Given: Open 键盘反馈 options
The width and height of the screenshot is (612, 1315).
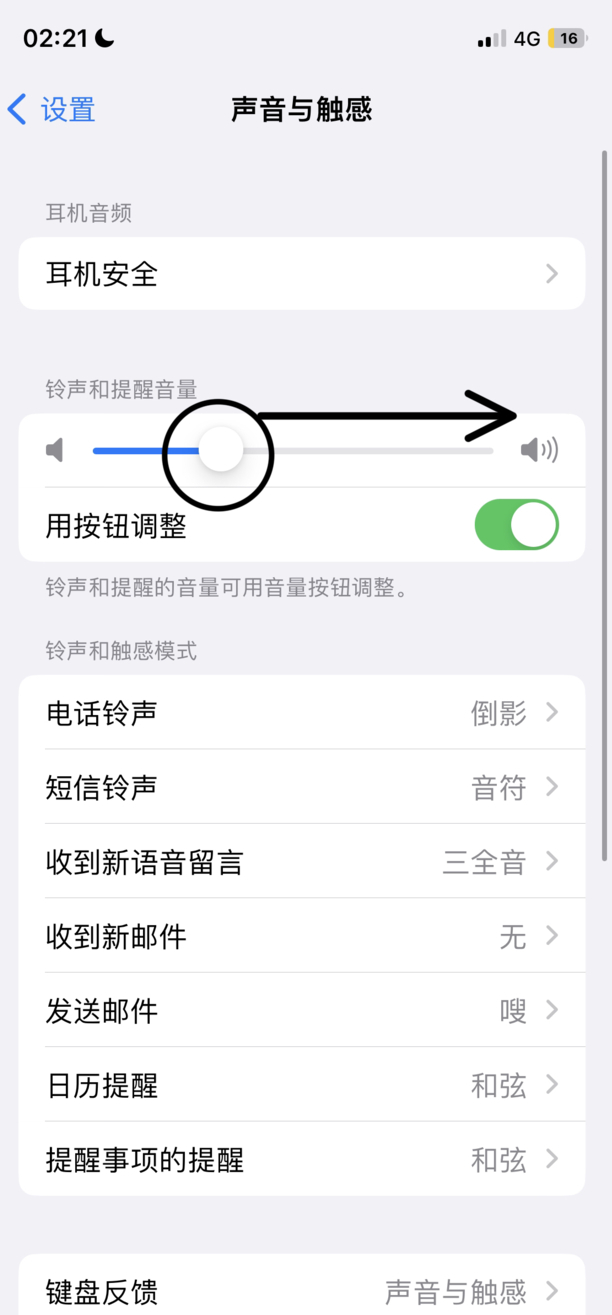Looking at the screenshot, I should tap(302, 1291).
